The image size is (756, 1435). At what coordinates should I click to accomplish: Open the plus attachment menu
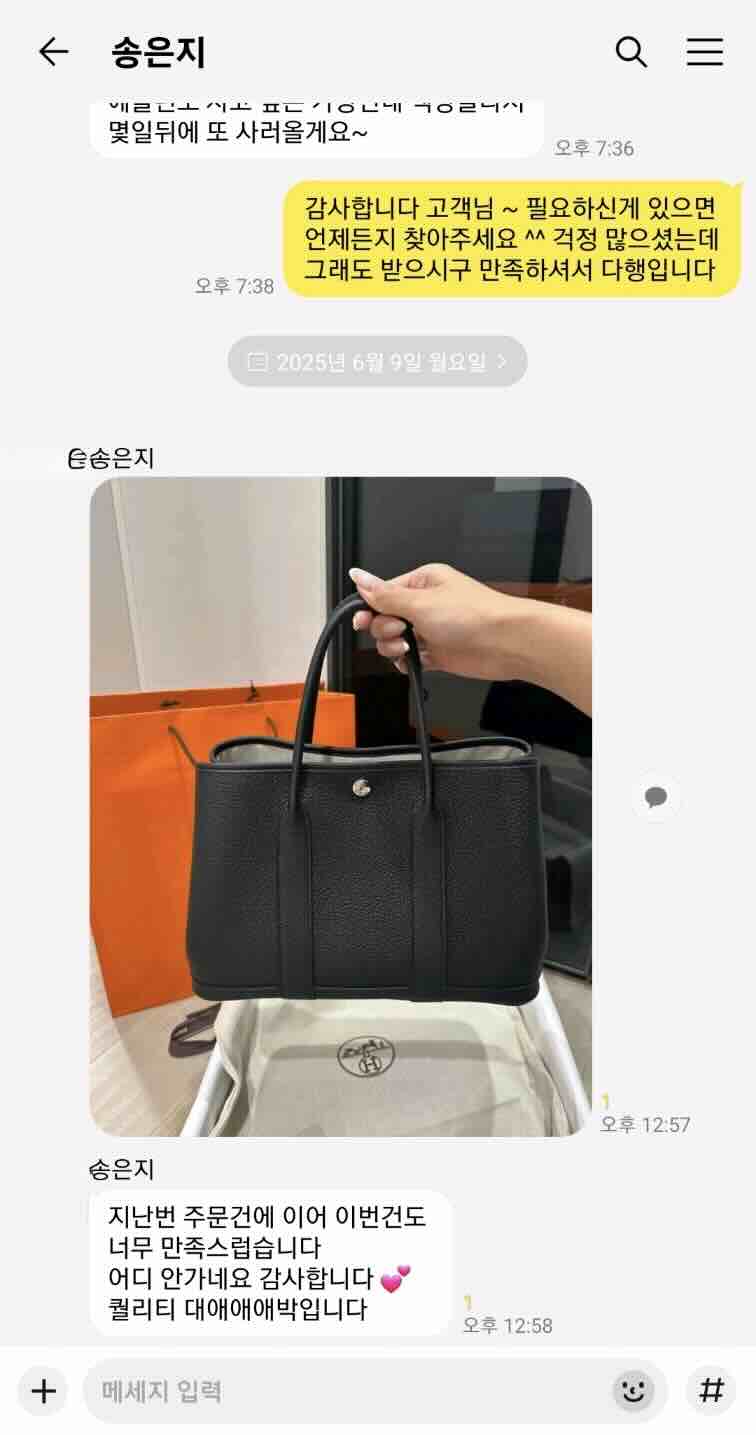pyautogui.click(x=43, y=1390)
